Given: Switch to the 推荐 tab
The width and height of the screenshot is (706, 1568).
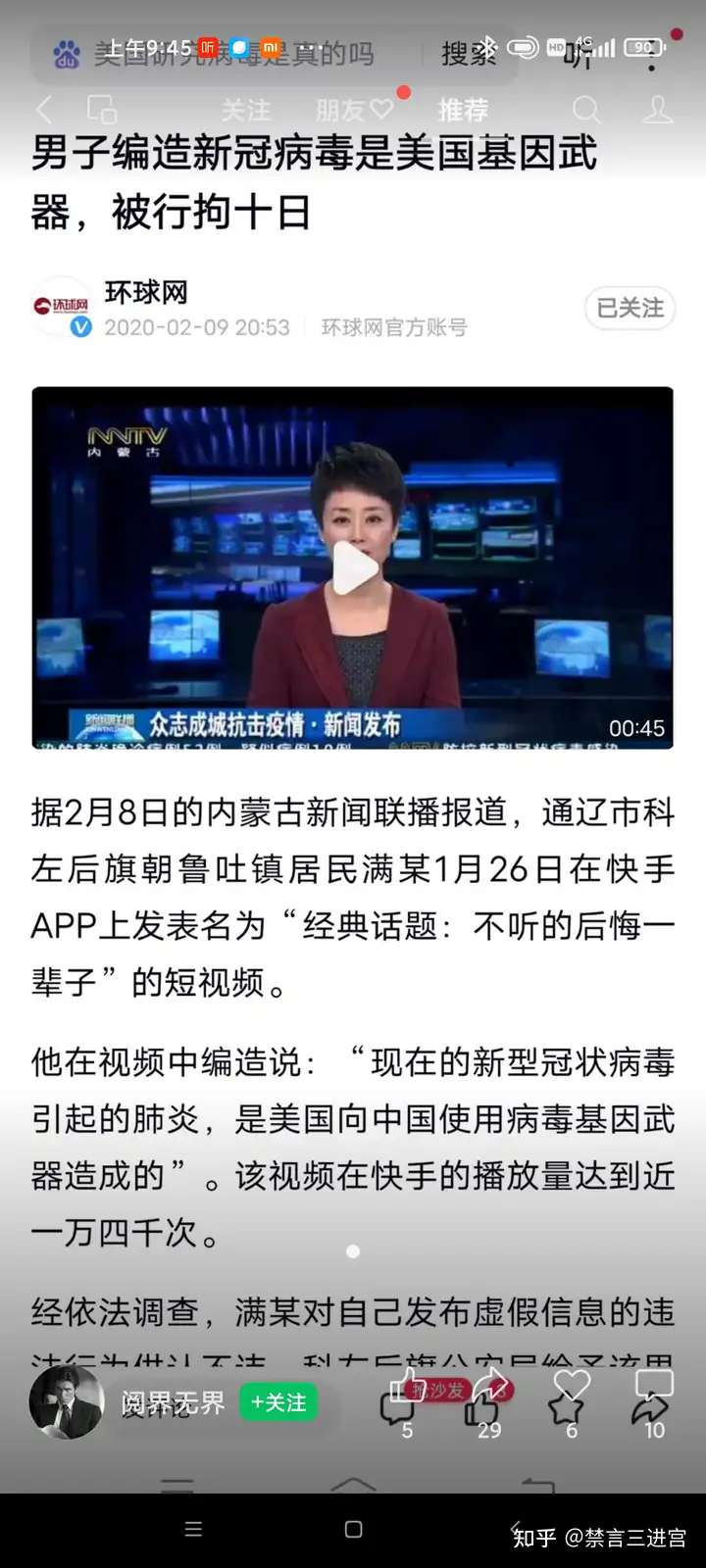Looking at the screenshot, I should tap(463, 110).
